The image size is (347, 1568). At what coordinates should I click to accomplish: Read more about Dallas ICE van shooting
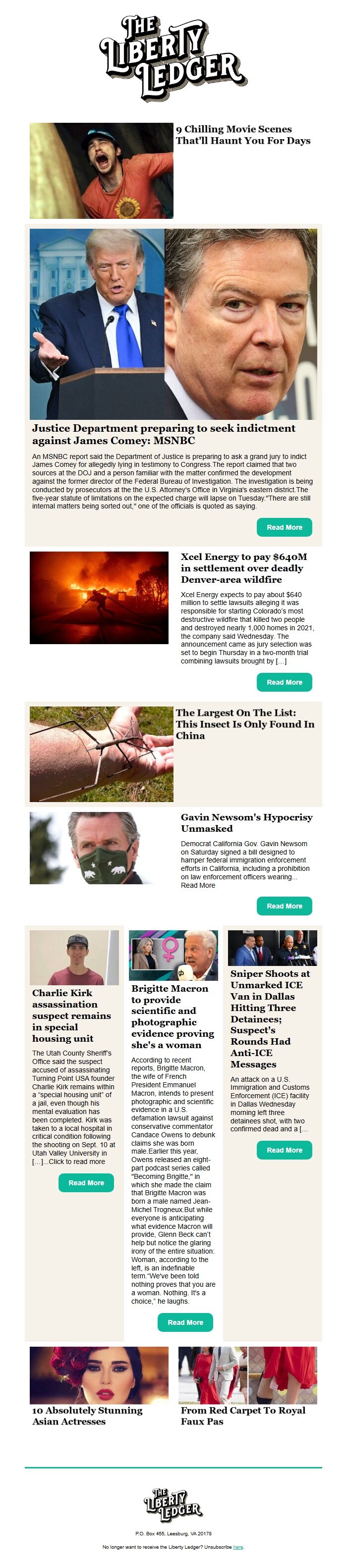[x=284, y=1150]
